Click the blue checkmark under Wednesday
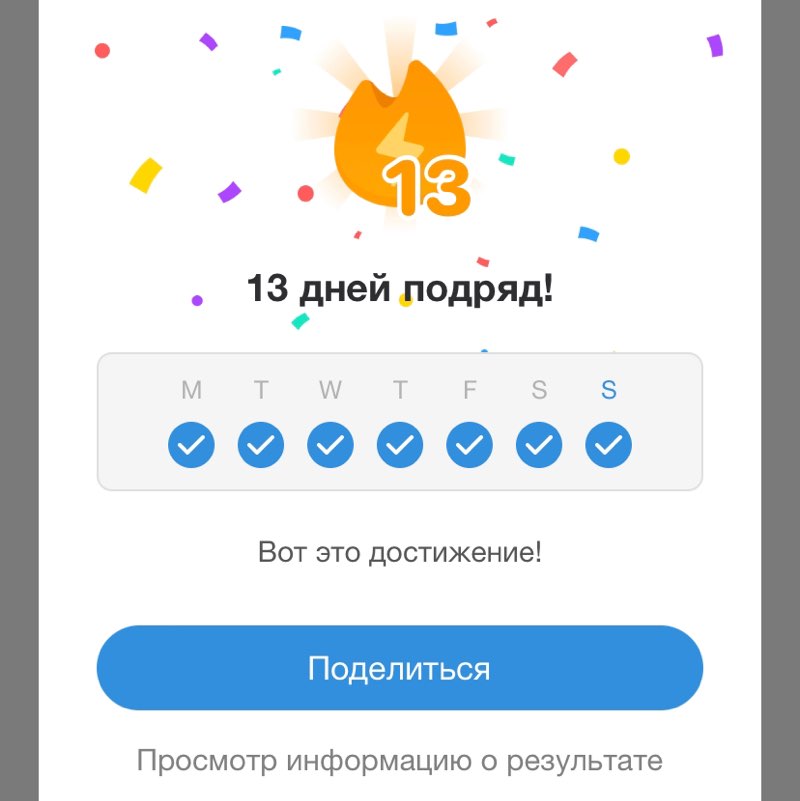800x801 pixels. pyautogui.click(x=330, y=443)
